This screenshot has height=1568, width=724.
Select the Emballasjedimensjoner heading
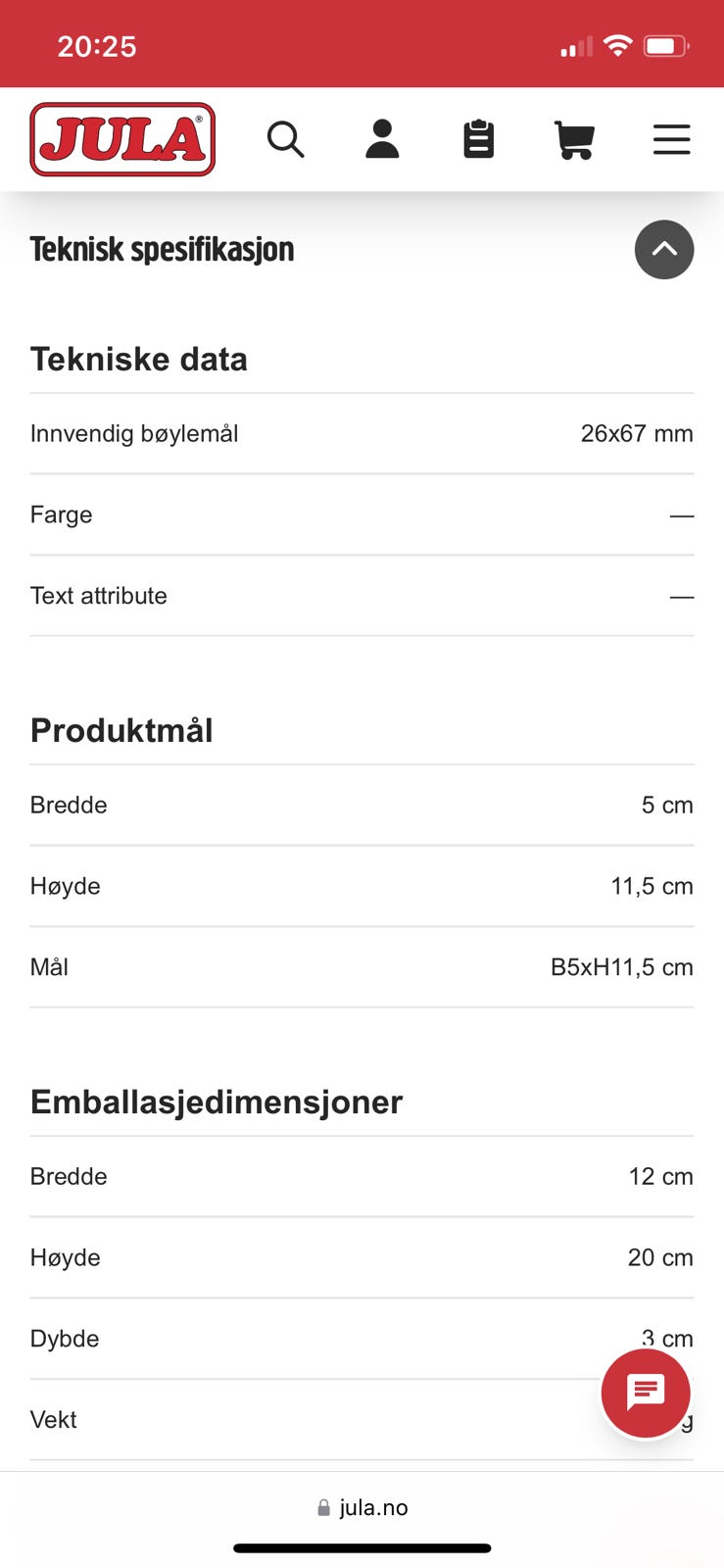[217, 1102]
